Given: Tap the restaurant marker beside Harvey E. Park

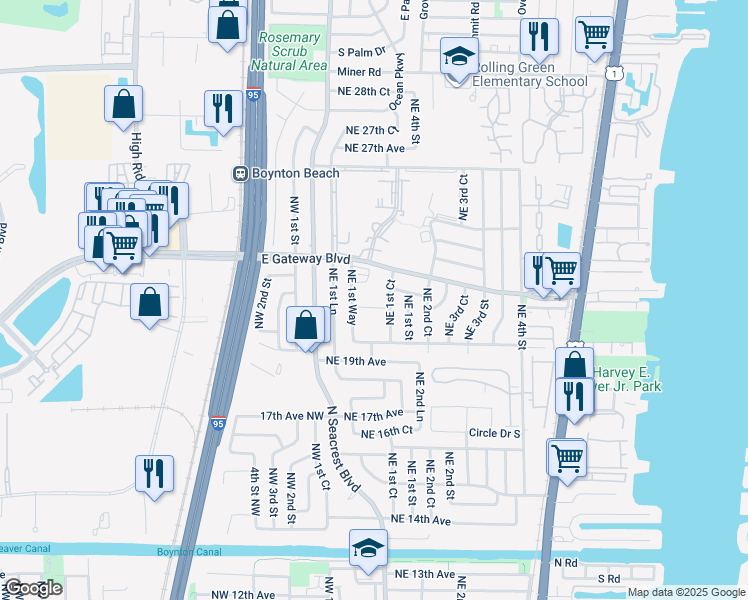Looking at the screenshot, I should (575, 395).
